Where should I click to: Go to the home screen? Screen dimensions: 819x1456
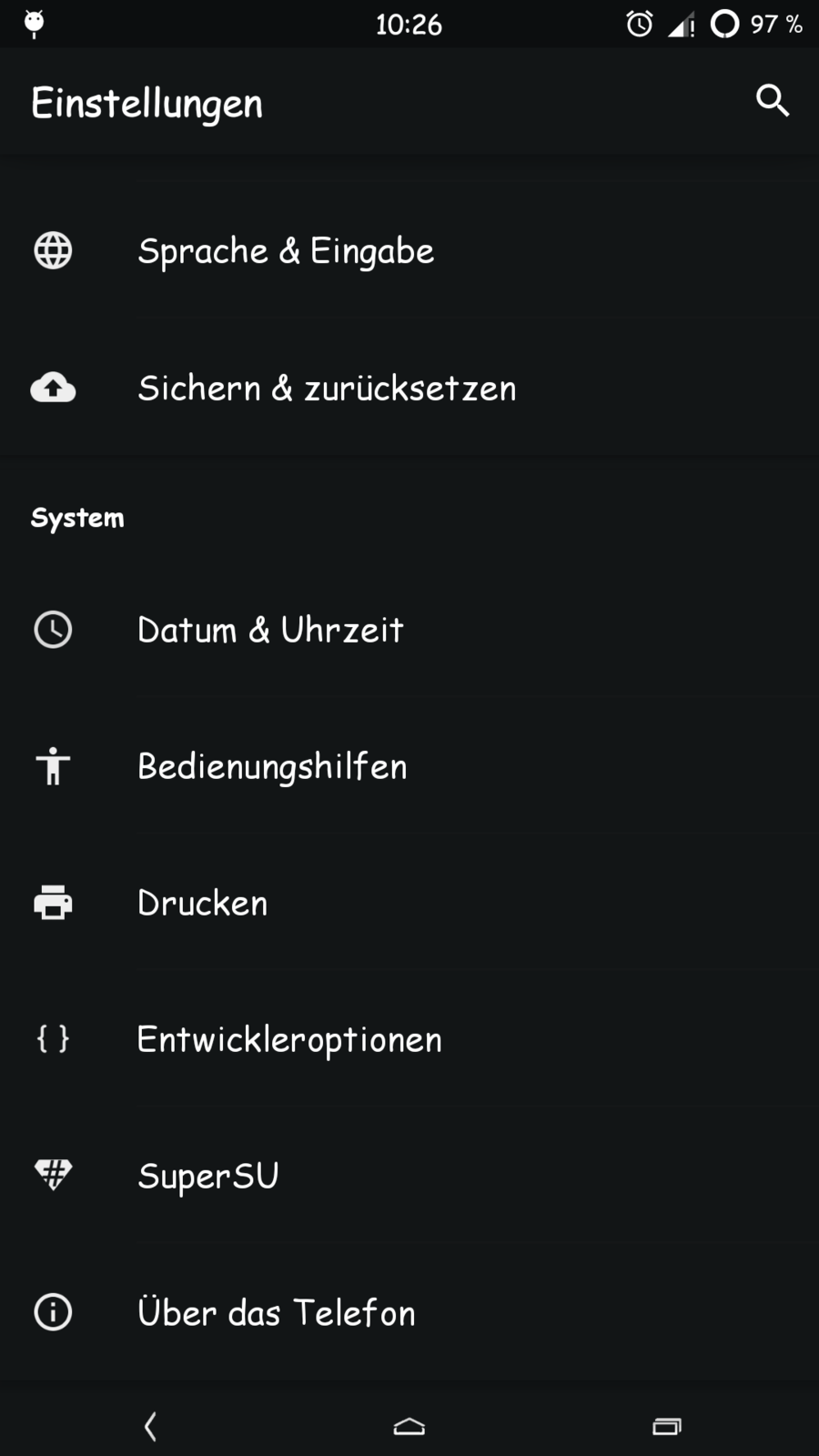(409, 1426)
